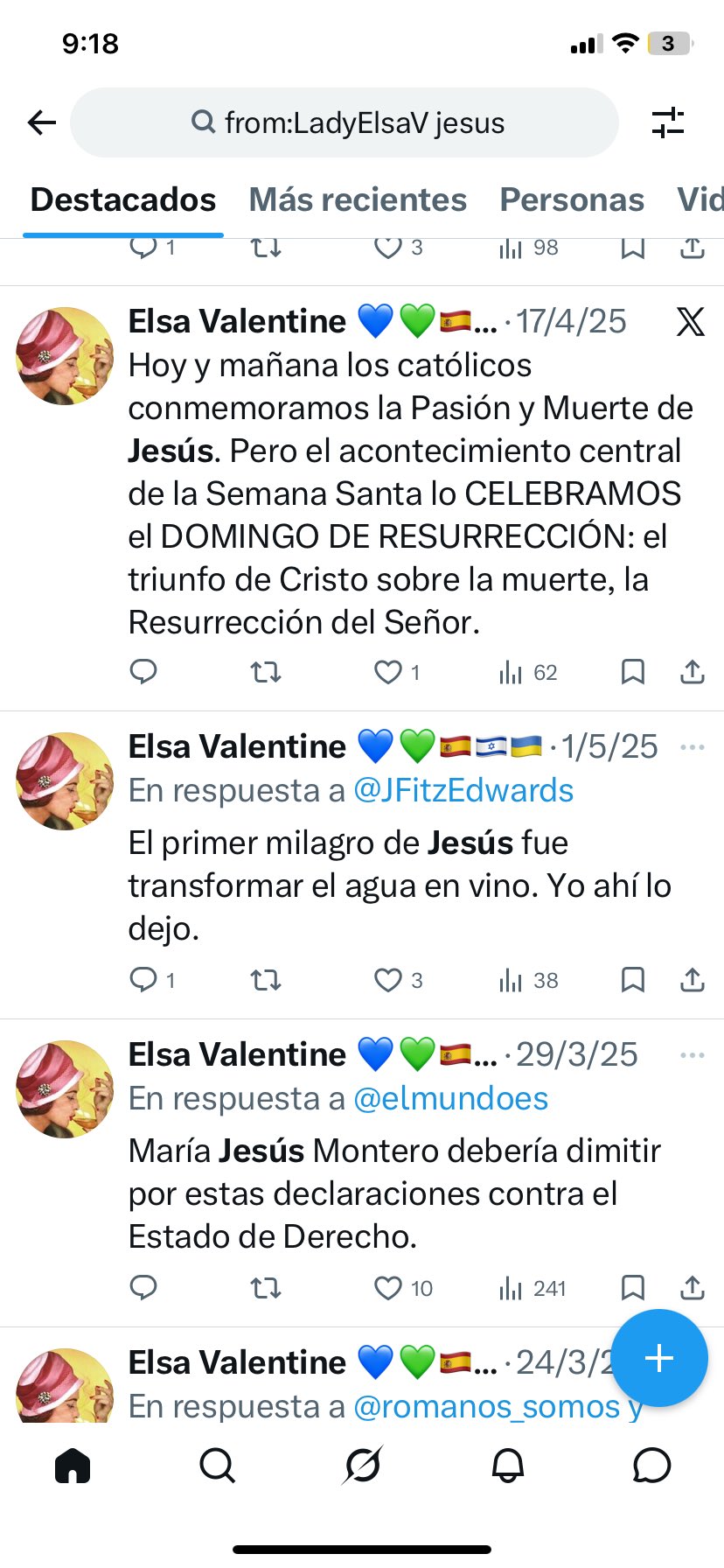724x1568 pixels.
Task: Like the María Jesús Montero post
Action: (387, 1288)
